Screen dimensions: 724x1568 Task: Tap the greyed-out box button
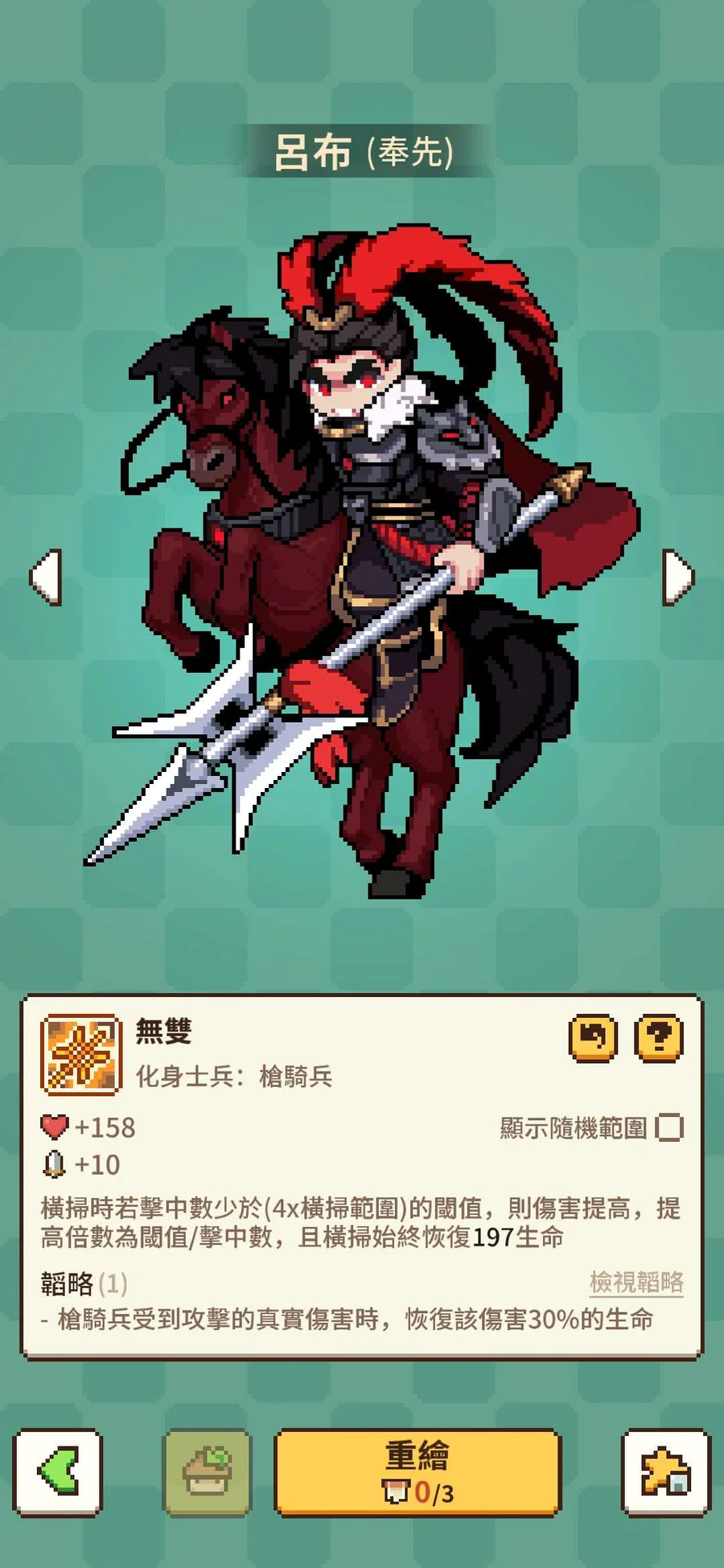point(208,1473)
